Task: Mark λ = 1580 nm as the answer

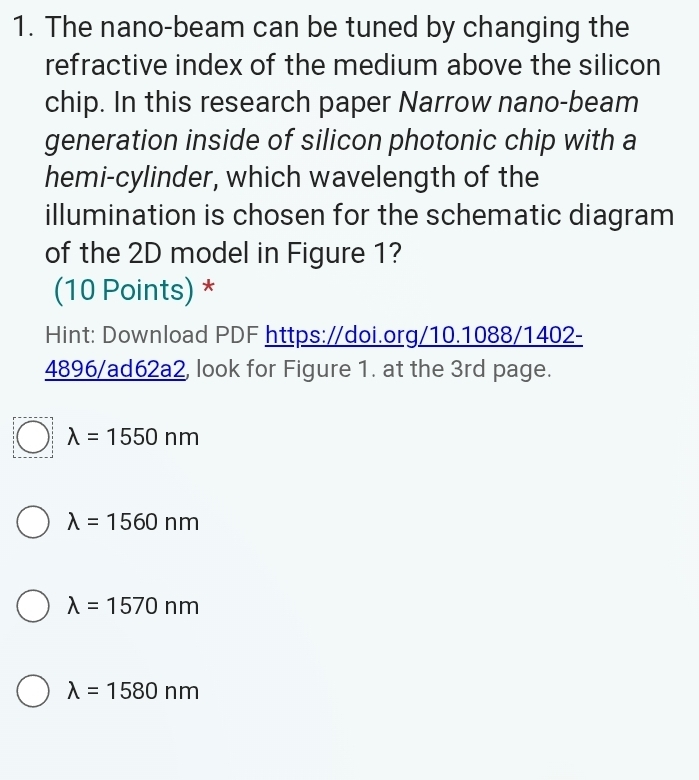Action: 33,691
